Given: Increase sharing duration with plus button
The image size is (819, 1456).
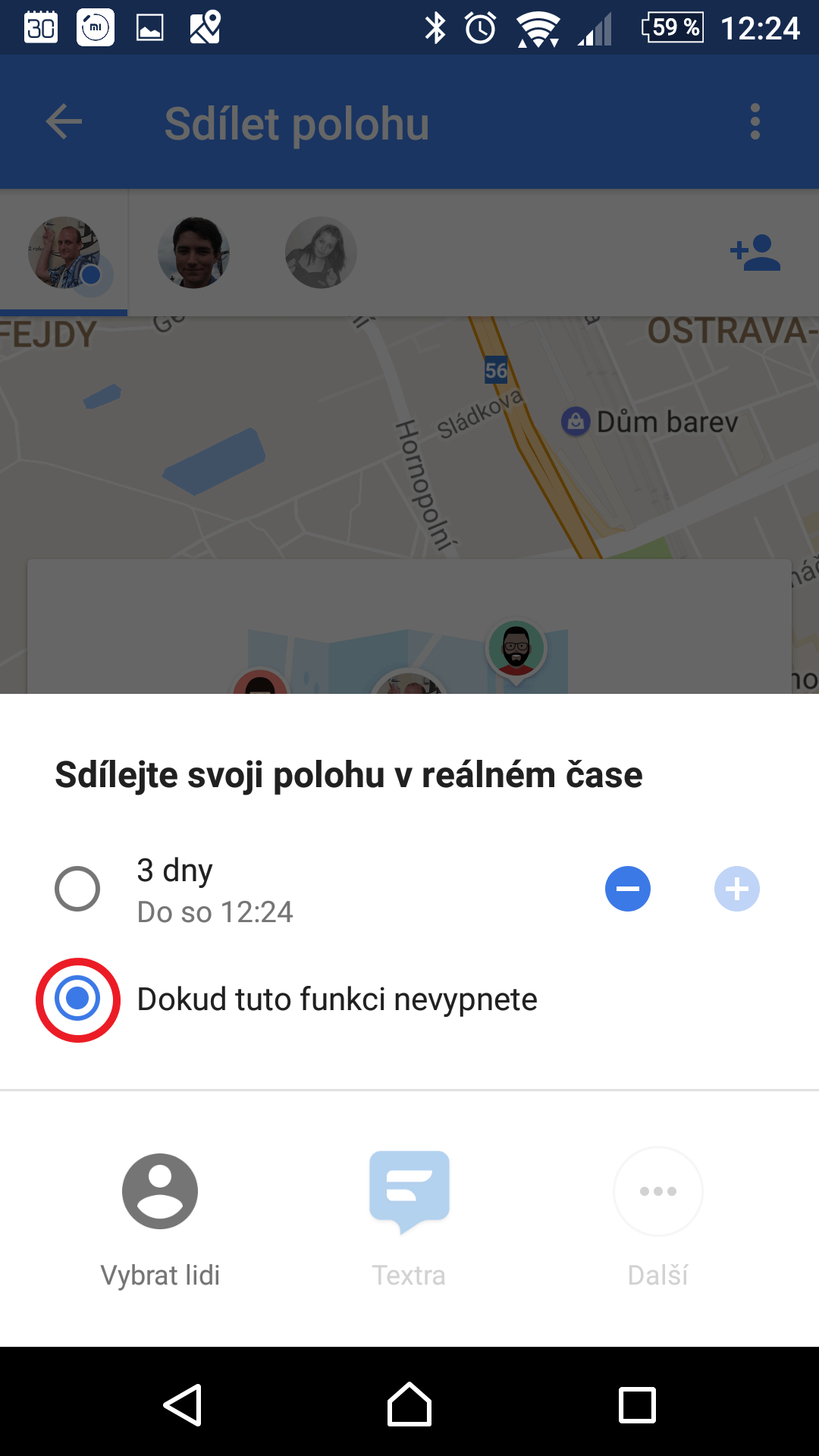Looking at the screenshot, I should (737, 889).
